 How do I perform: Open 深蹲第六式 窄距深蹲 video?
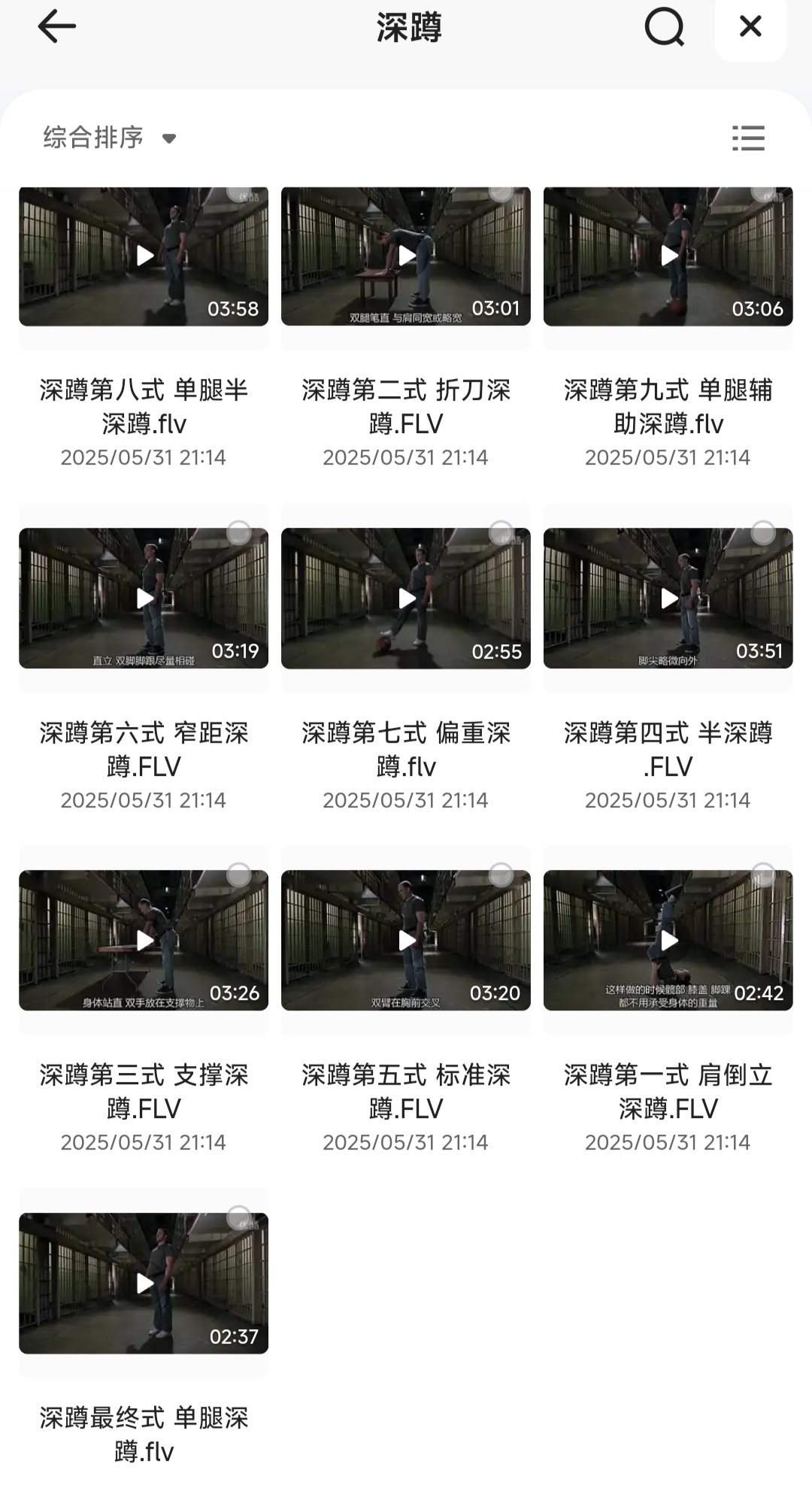[144, 599]
